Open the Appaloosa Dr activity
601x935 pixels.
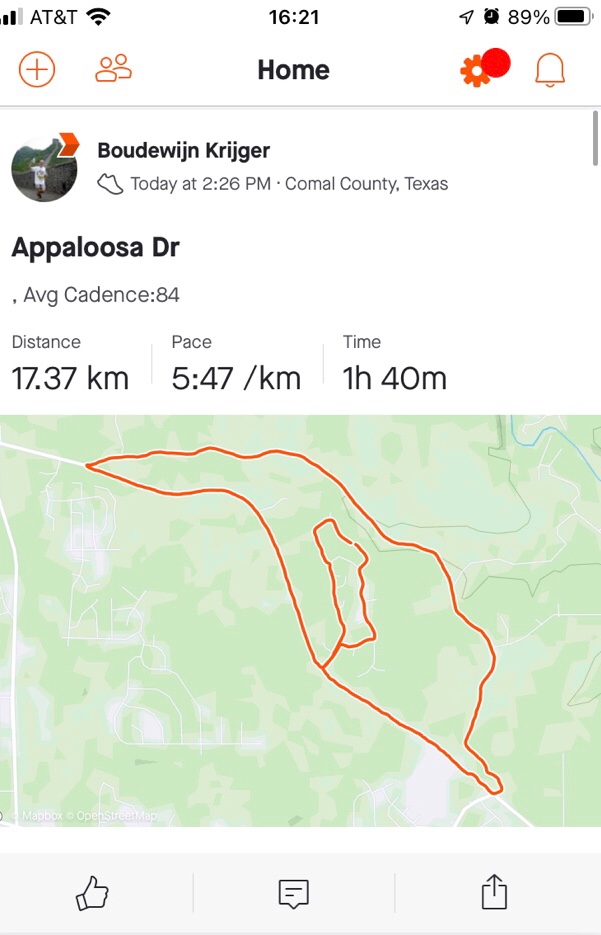tap(95, 248)
